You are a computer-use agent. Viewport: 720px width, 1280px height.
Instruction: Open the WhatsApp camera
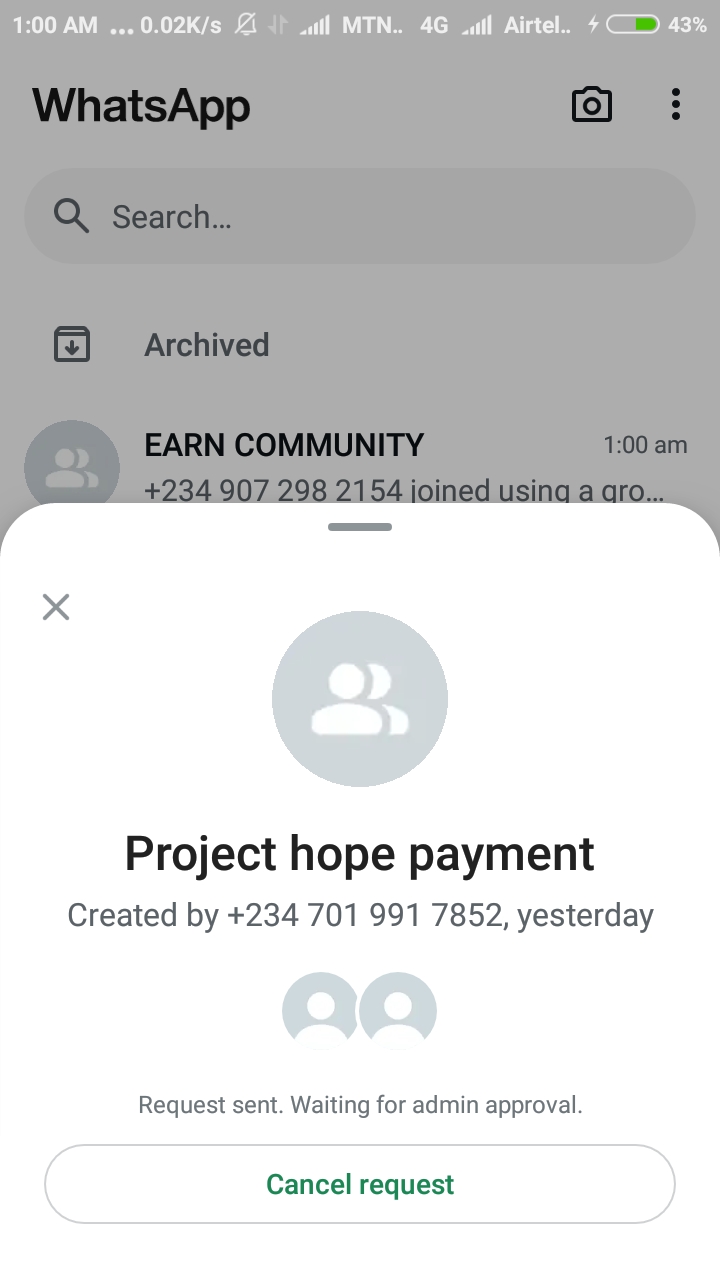pos(591,104)
